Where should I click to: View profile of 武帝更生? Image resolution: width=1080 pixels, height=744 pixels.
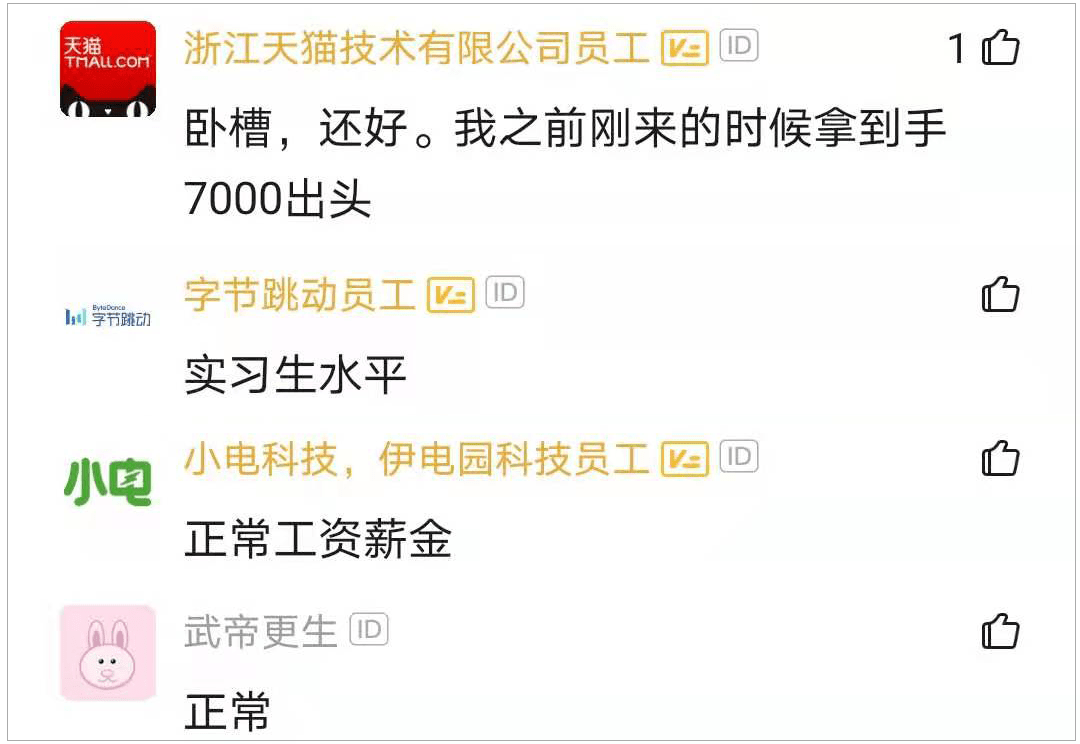point(260,632)
